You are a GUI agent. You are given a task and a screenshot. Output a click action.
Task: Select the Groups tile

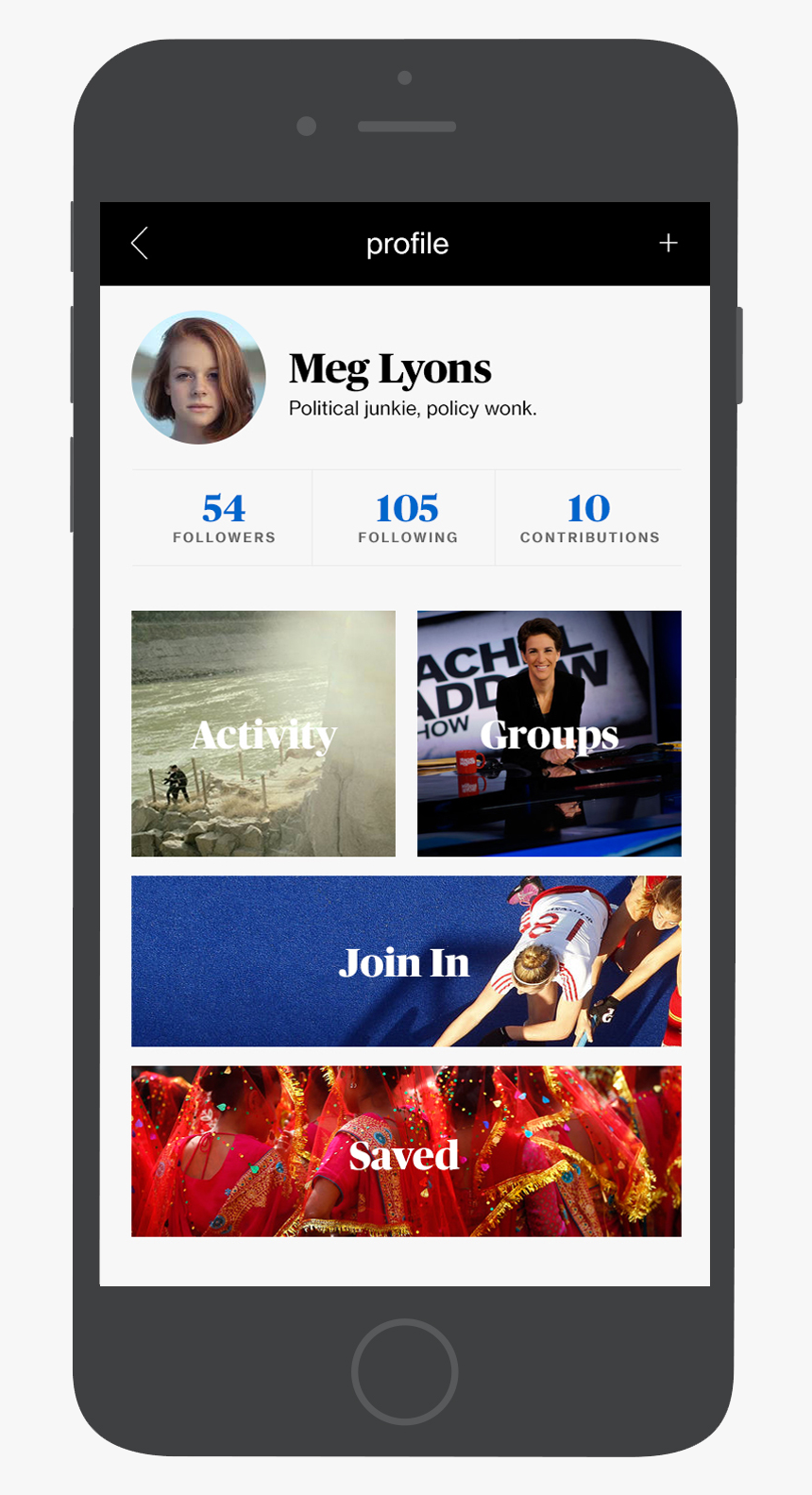[x=549, y=734]
